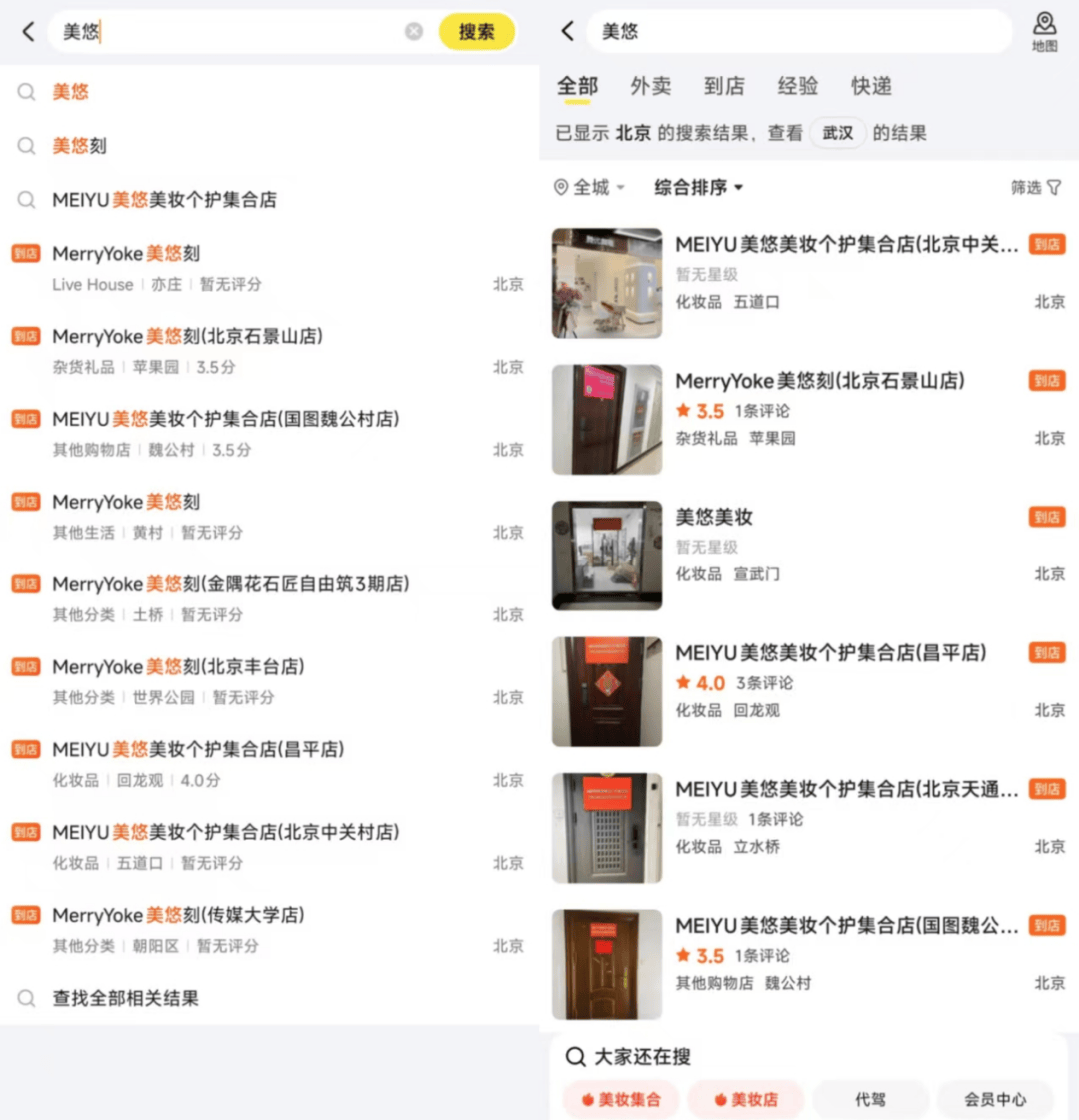1079x1120 pixels.
Task: Switch to the 经验 tab
Action: point(797,87)
